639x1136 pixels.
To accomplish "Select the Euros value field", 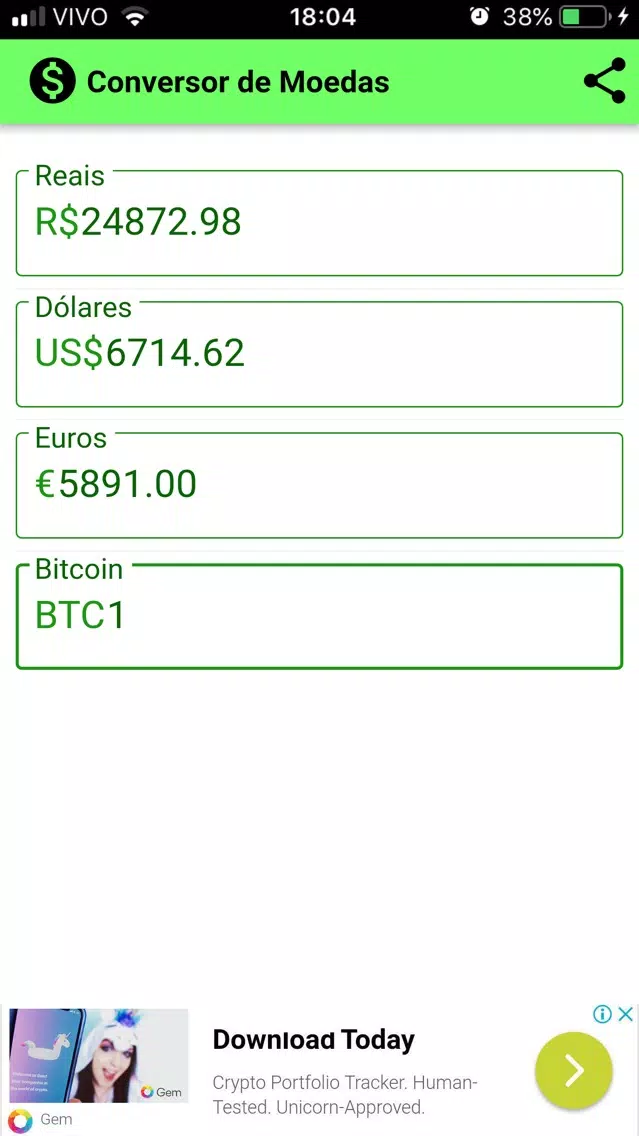I will point(320,485).
